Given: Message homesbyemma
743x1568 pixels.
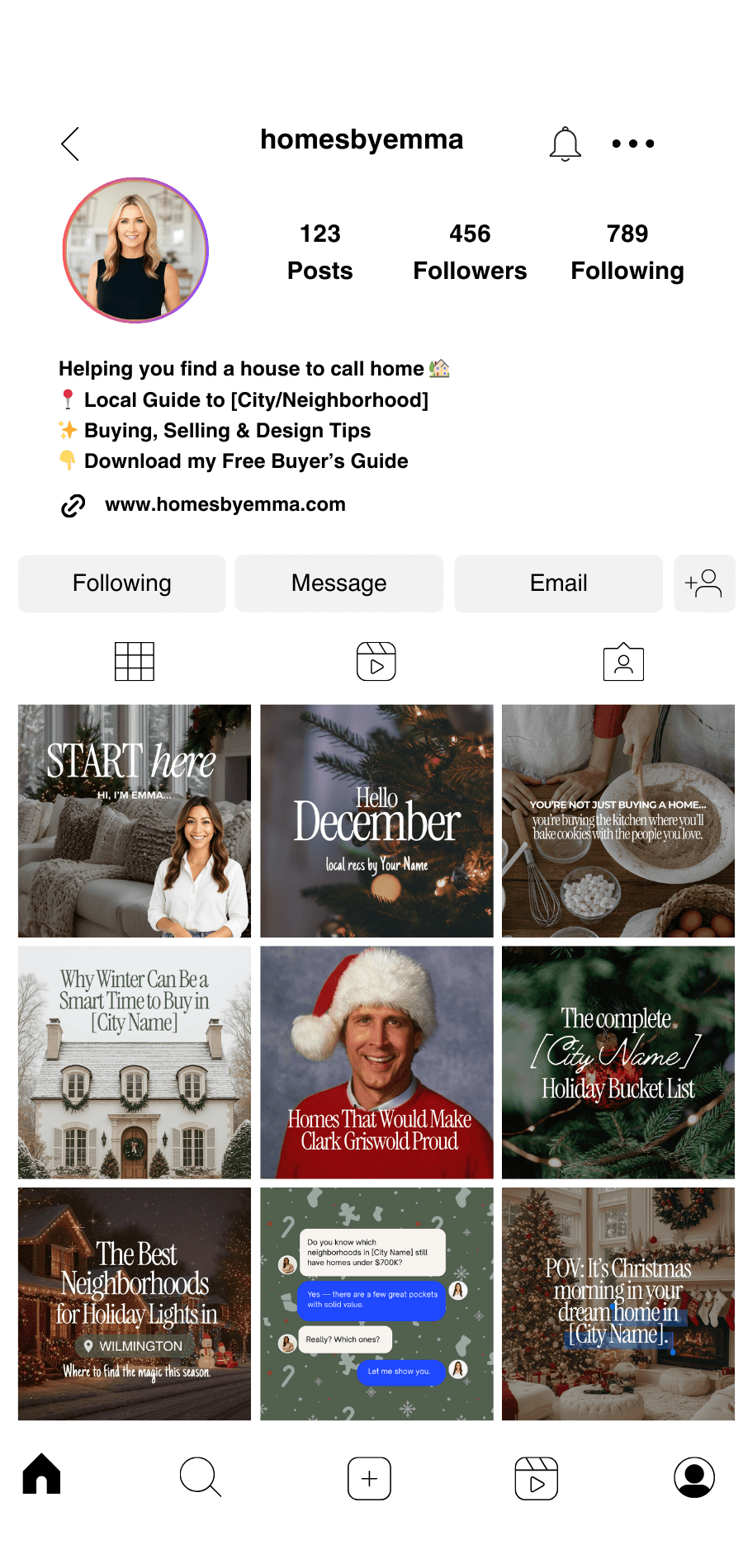Looking at the screenshot, I should tap(338, 583).
